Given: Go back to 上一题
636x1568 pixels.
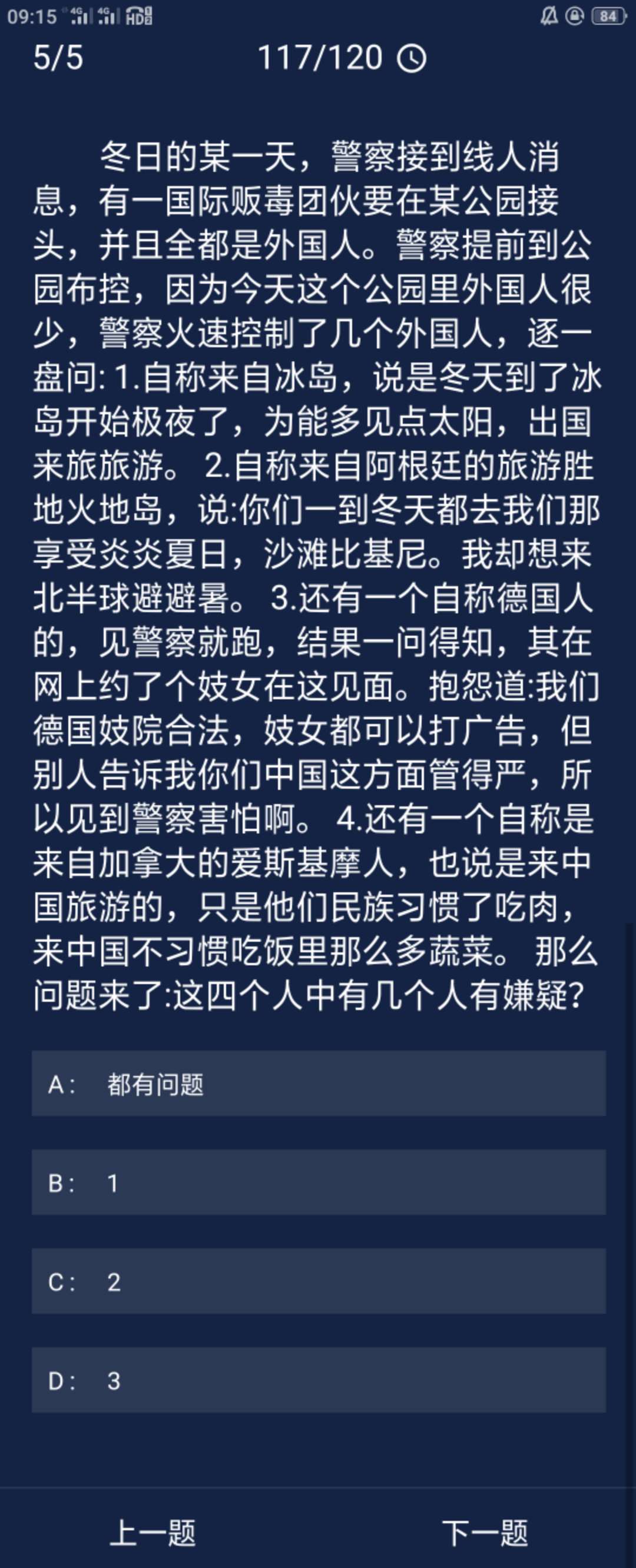Looking at the screenshot, I should coord(153,1532).
